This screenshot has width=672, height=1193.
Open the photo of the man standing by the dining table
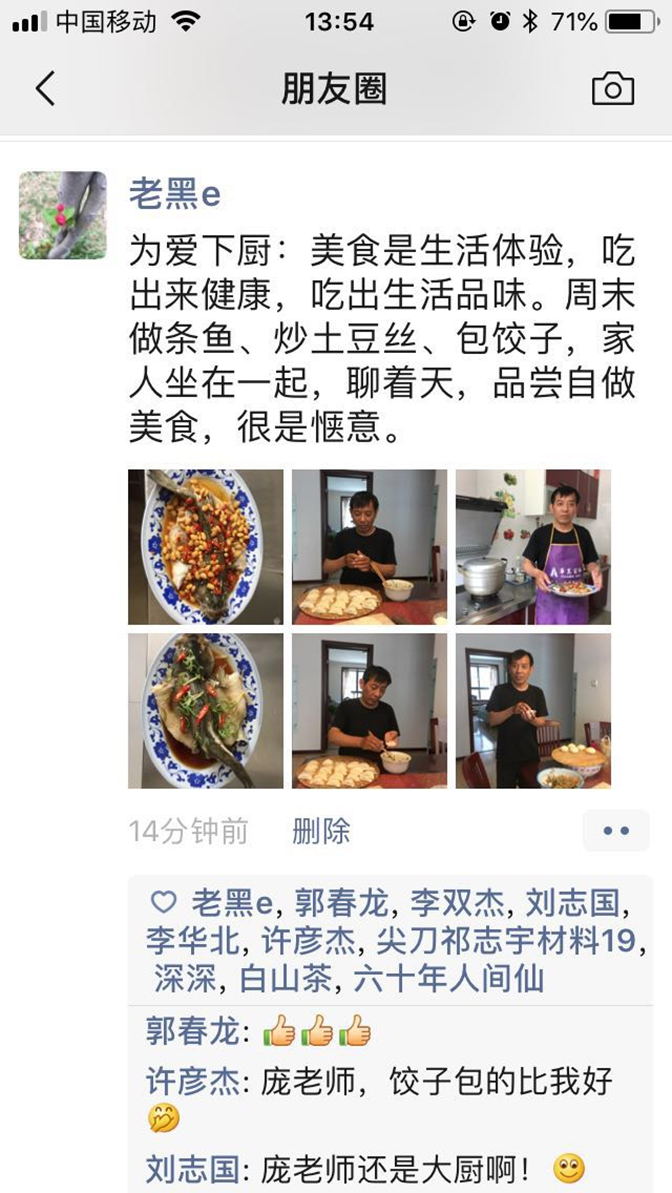(x=533, y=711)
